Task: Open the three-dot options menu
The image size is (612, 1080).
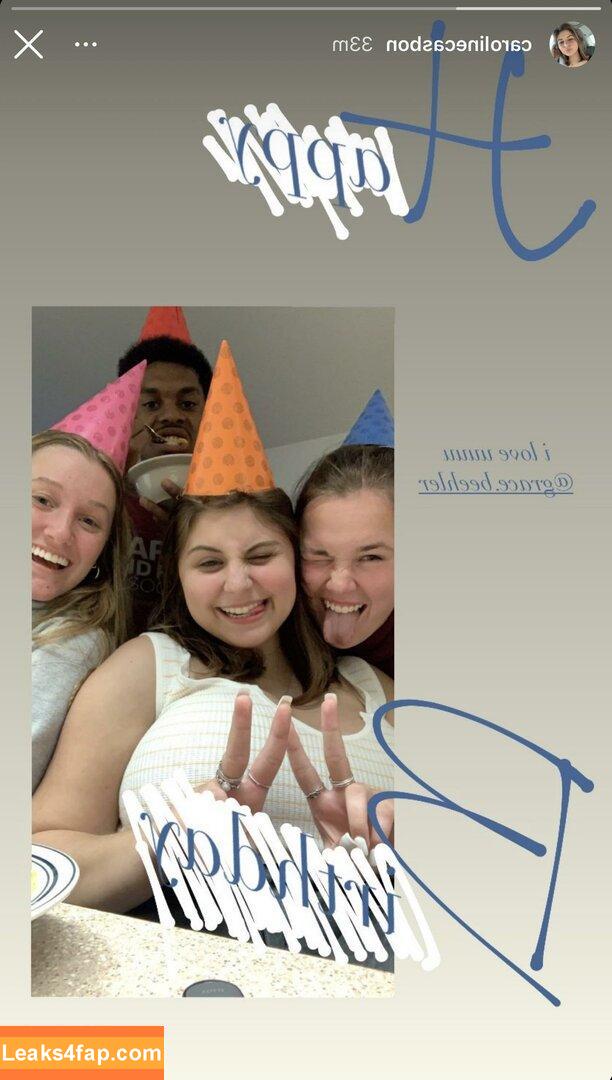Action: click(x=86, y=44)
